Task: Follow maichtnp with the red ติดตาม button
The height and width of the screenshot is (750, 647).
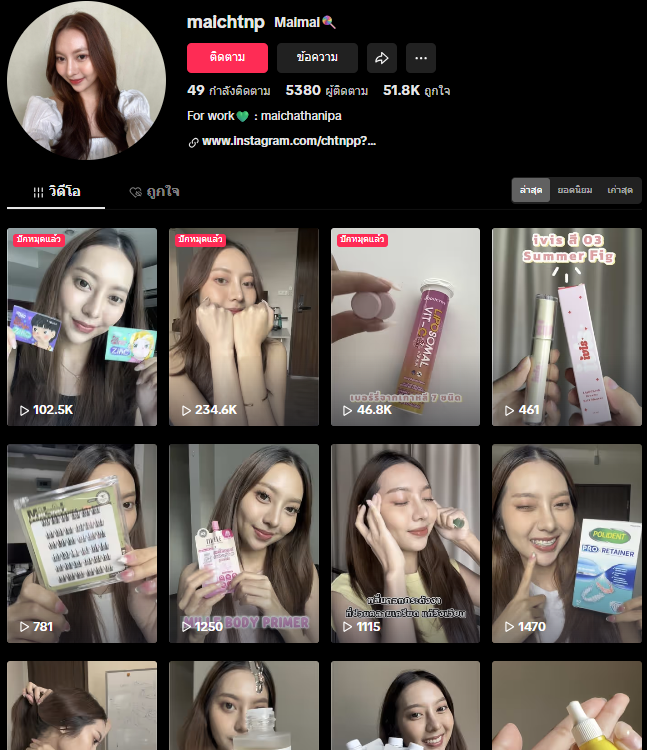Action: tap(227, 58)
